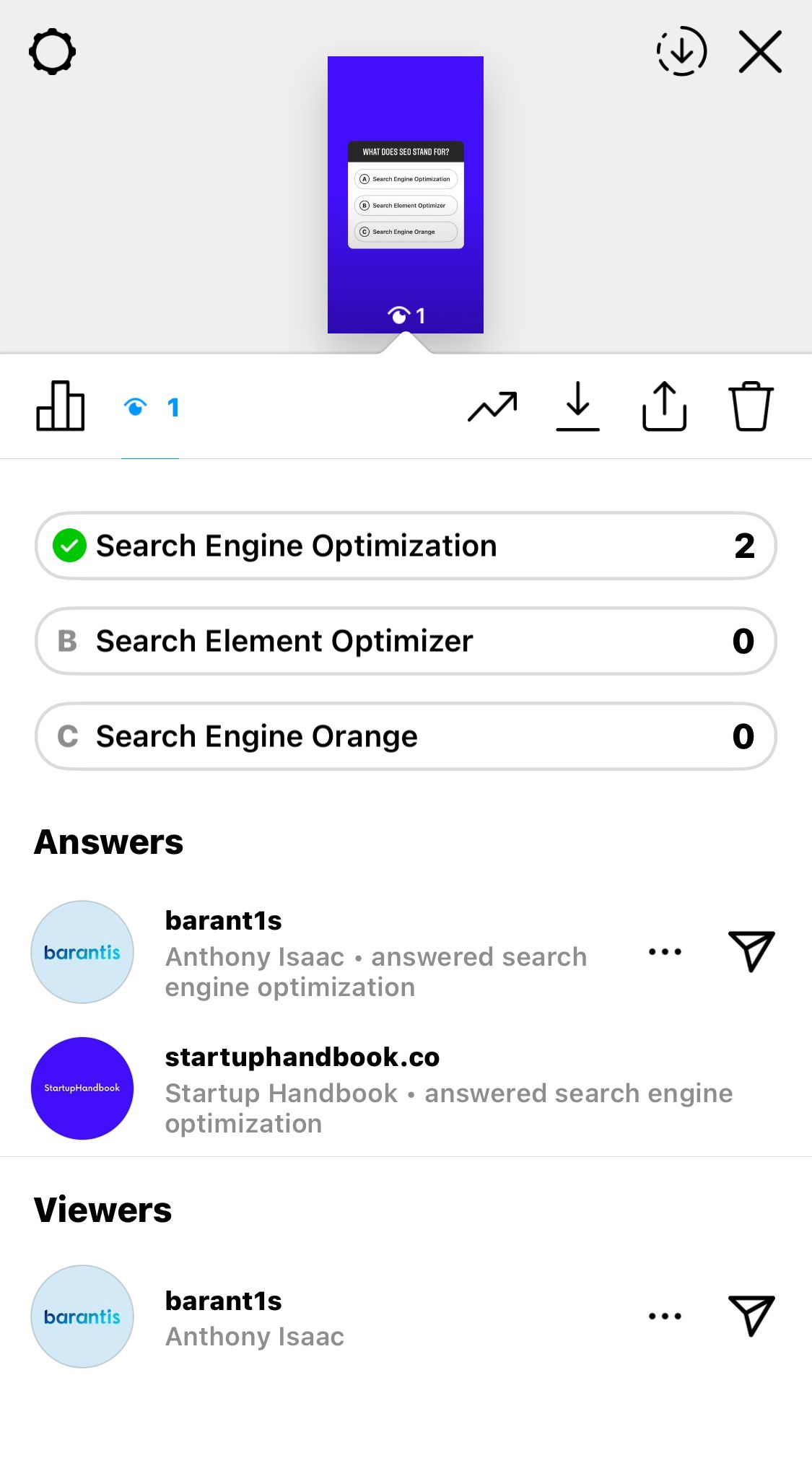Delete this story with trash icon
812x1458 pixels.
(751, 406)
